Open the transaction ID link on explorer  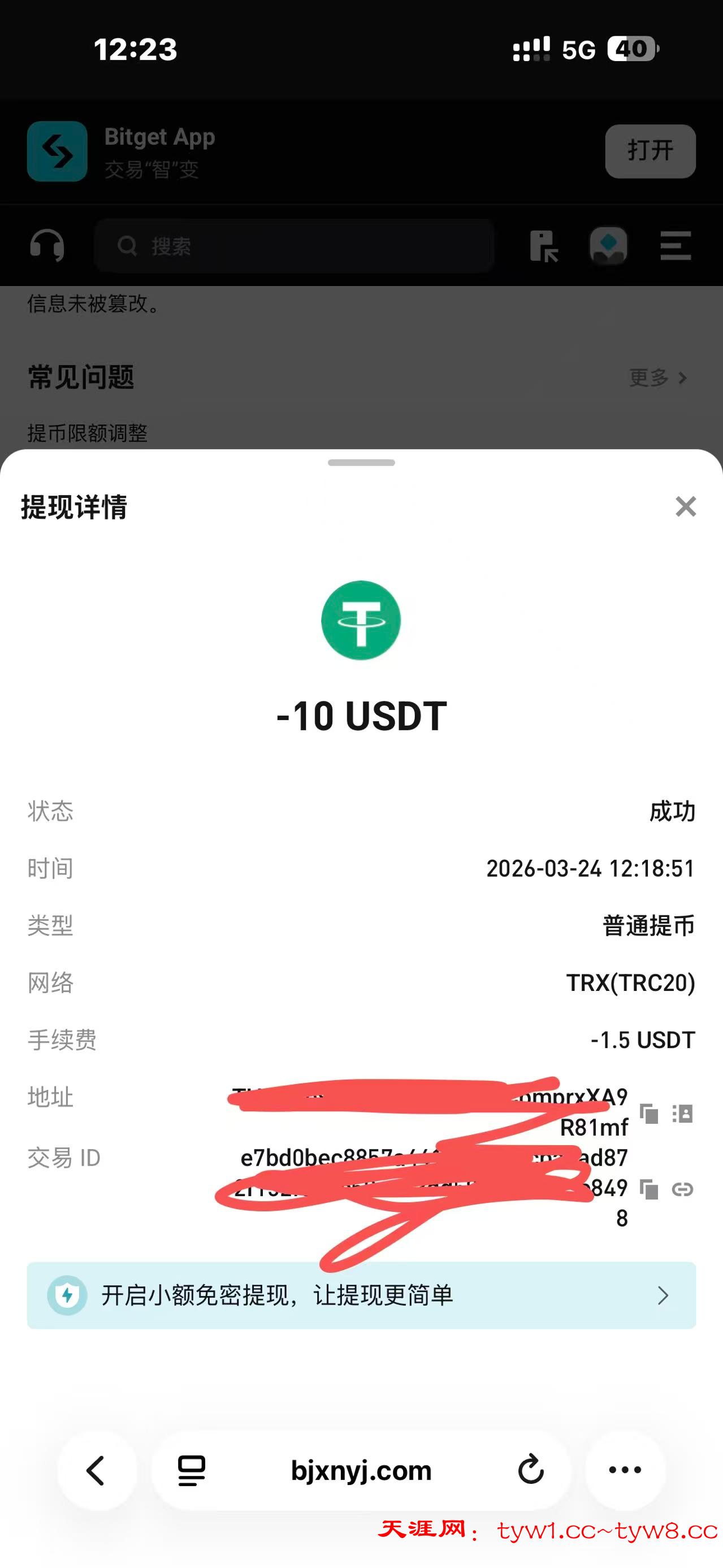point(683,1189)
